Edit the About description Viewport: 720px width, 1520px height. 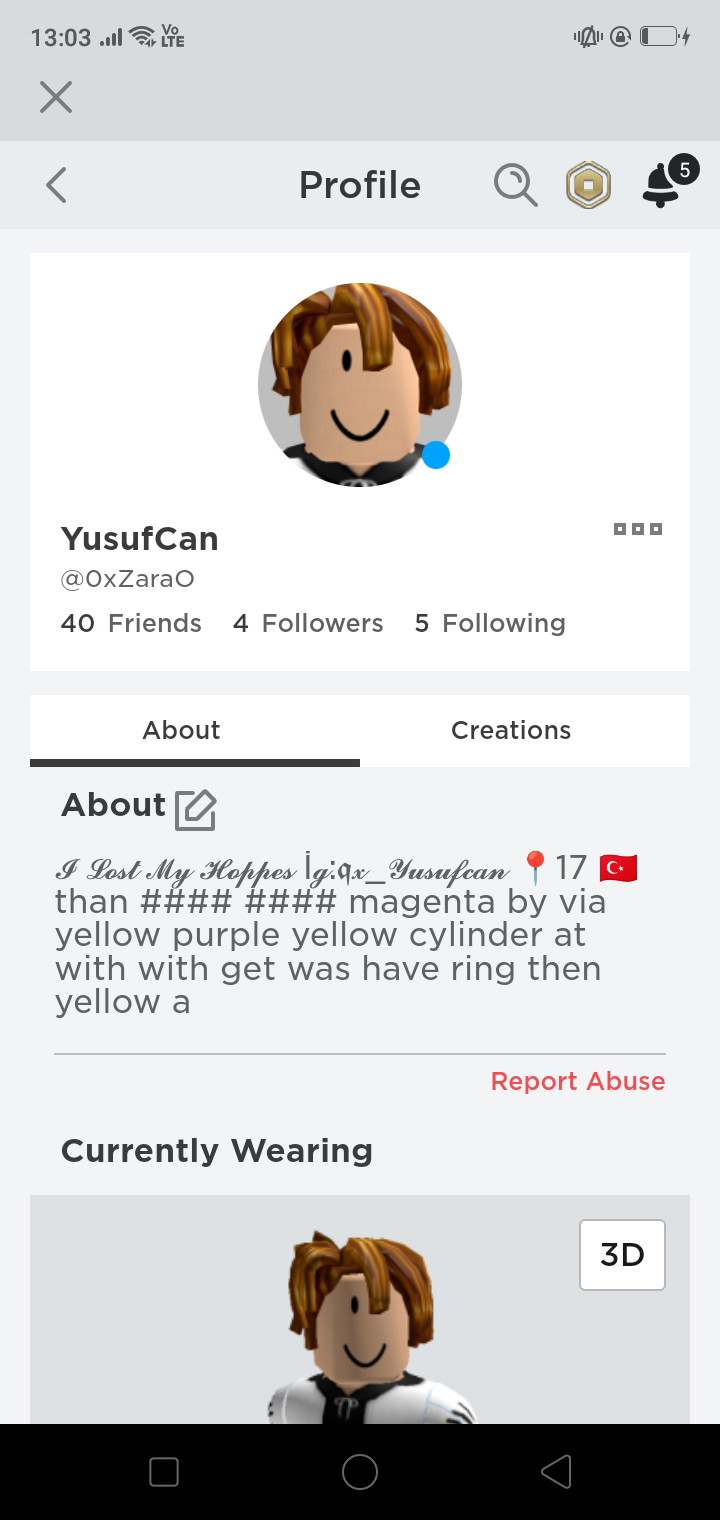pos(196,810)
